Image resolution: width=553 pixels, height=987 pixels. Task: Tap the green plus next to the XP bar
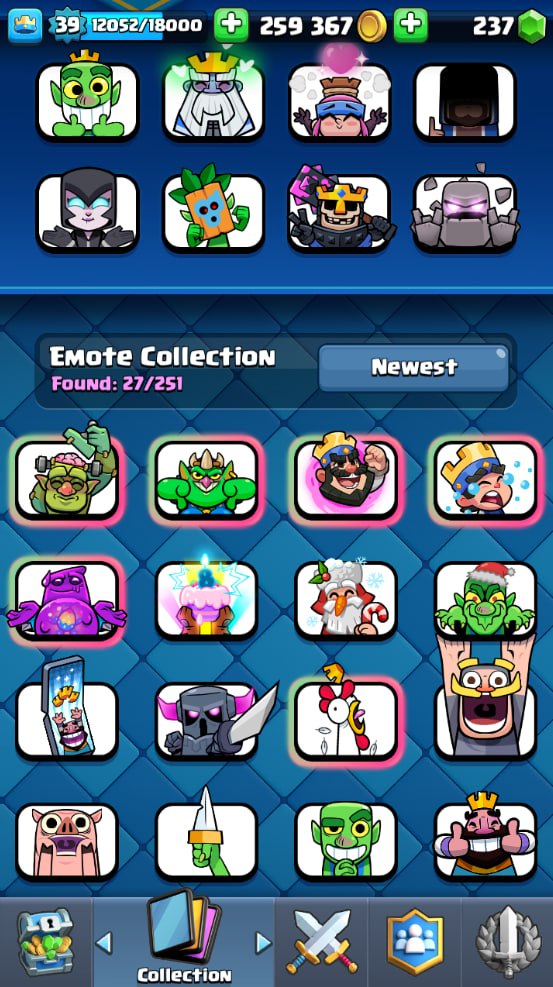231,26
